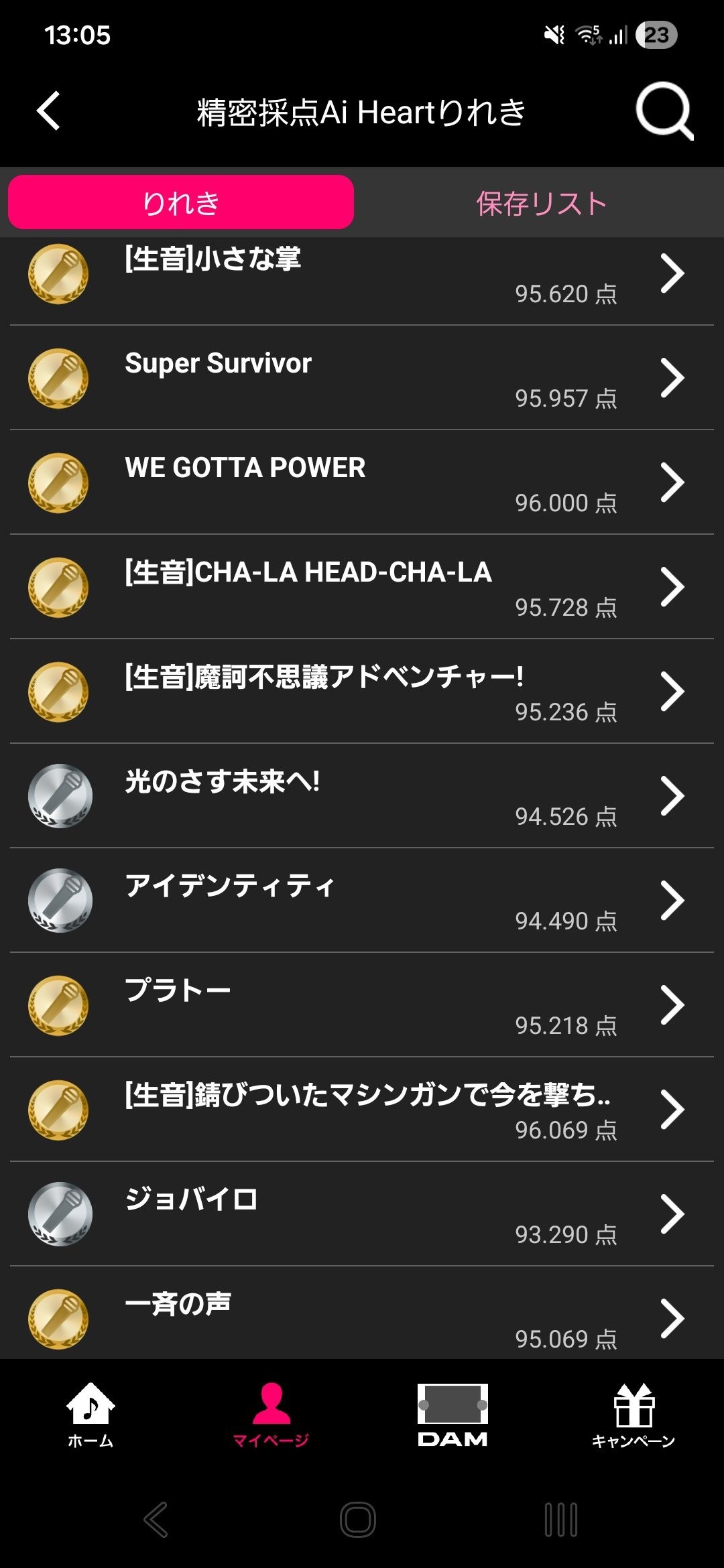Viewport: 724px width, 1568px height.
Task: View the 光のさす未来へ! score entry
Action: [362, 796]
